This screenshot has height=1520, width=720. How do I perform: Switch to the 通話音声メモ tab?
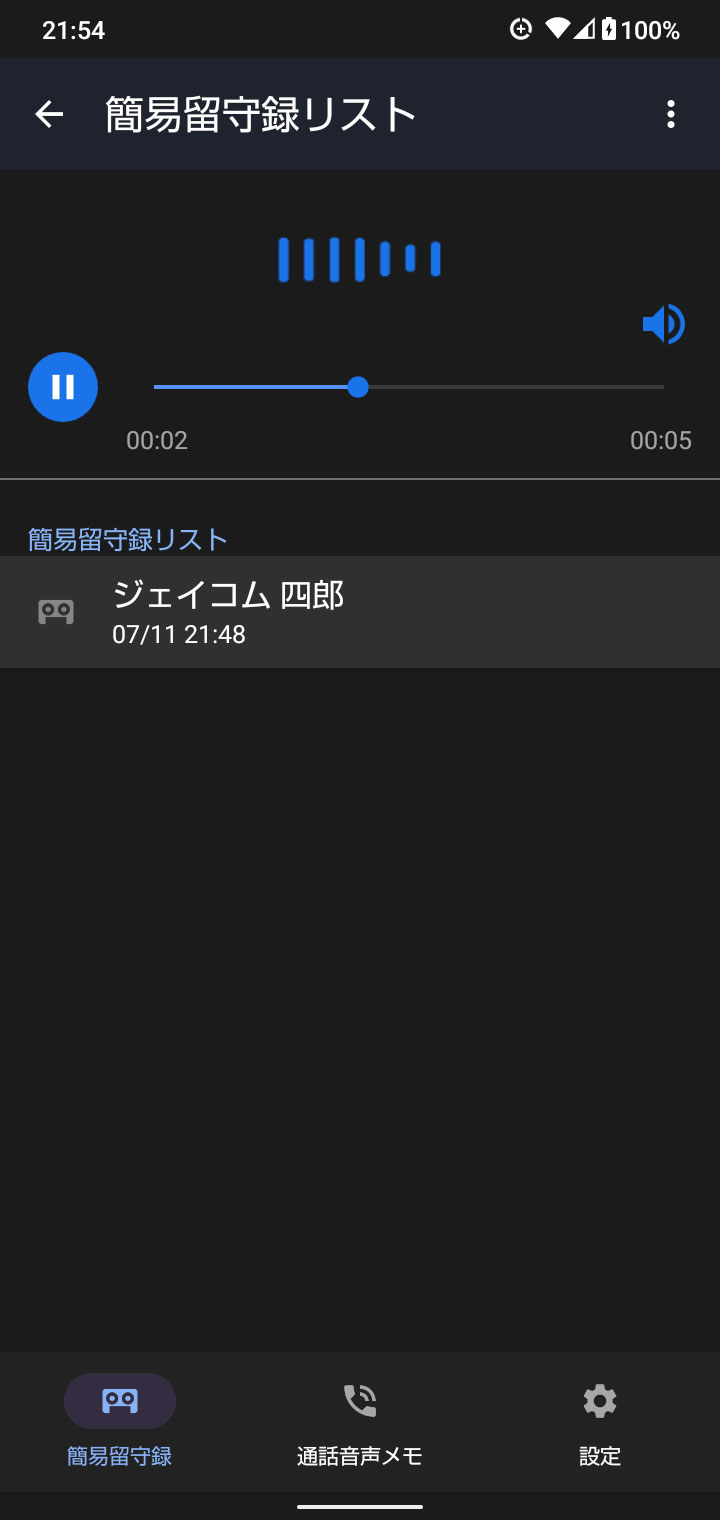360,1422
